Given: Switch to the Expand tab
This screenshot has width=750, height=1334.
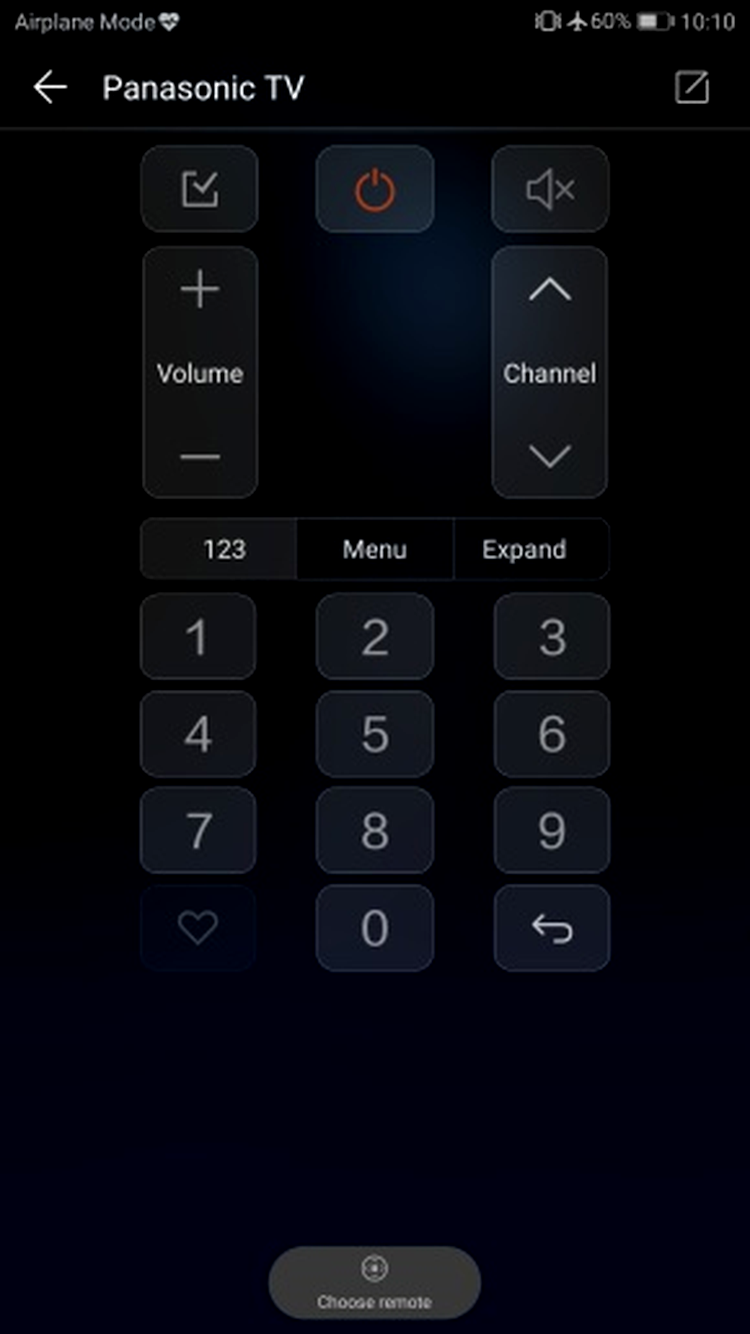Looking at the screenshot, I should tap(524, 549).
